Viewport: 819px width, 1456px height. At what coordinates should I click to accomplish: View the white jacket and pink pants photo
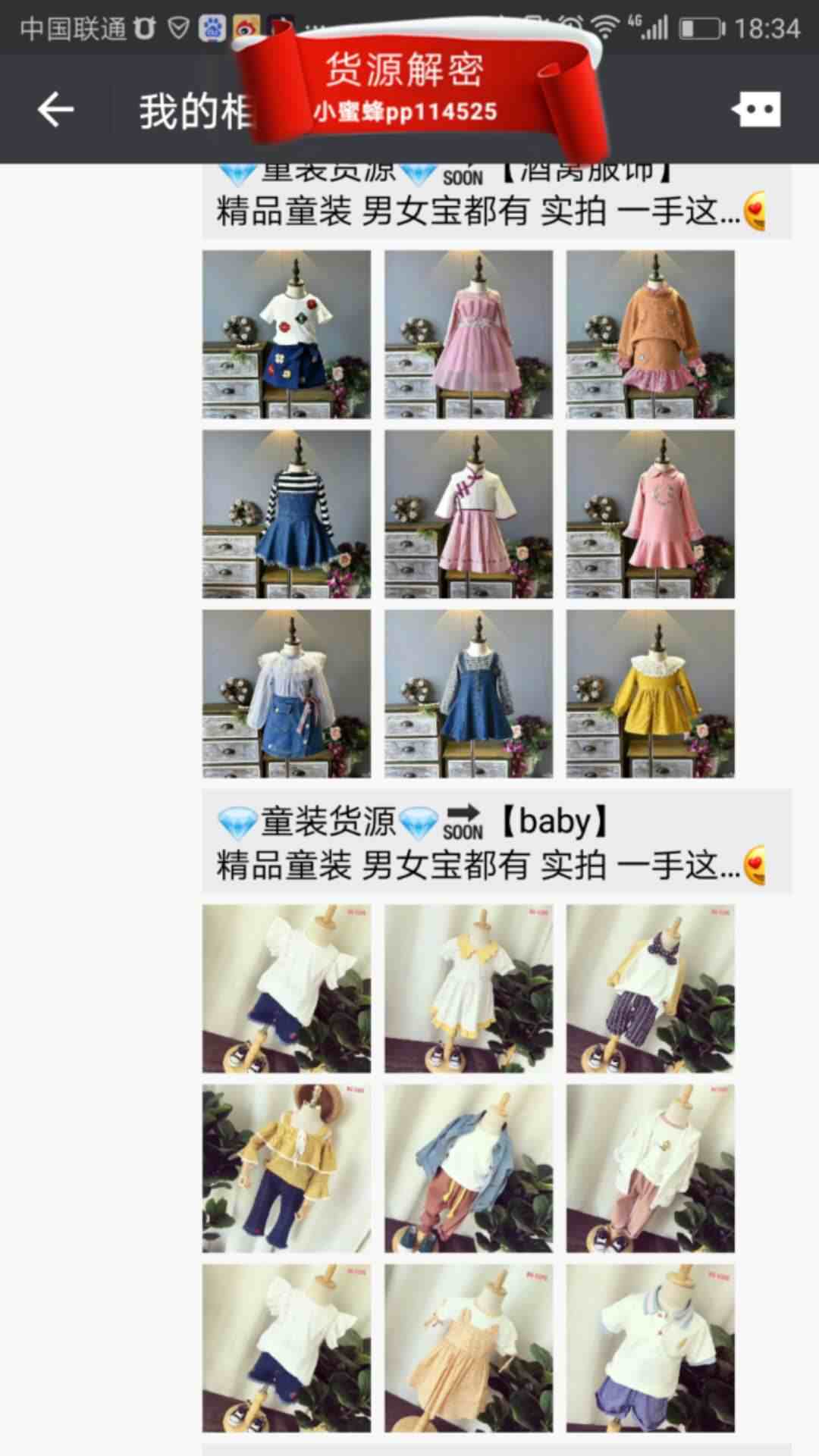(650, 1168)
